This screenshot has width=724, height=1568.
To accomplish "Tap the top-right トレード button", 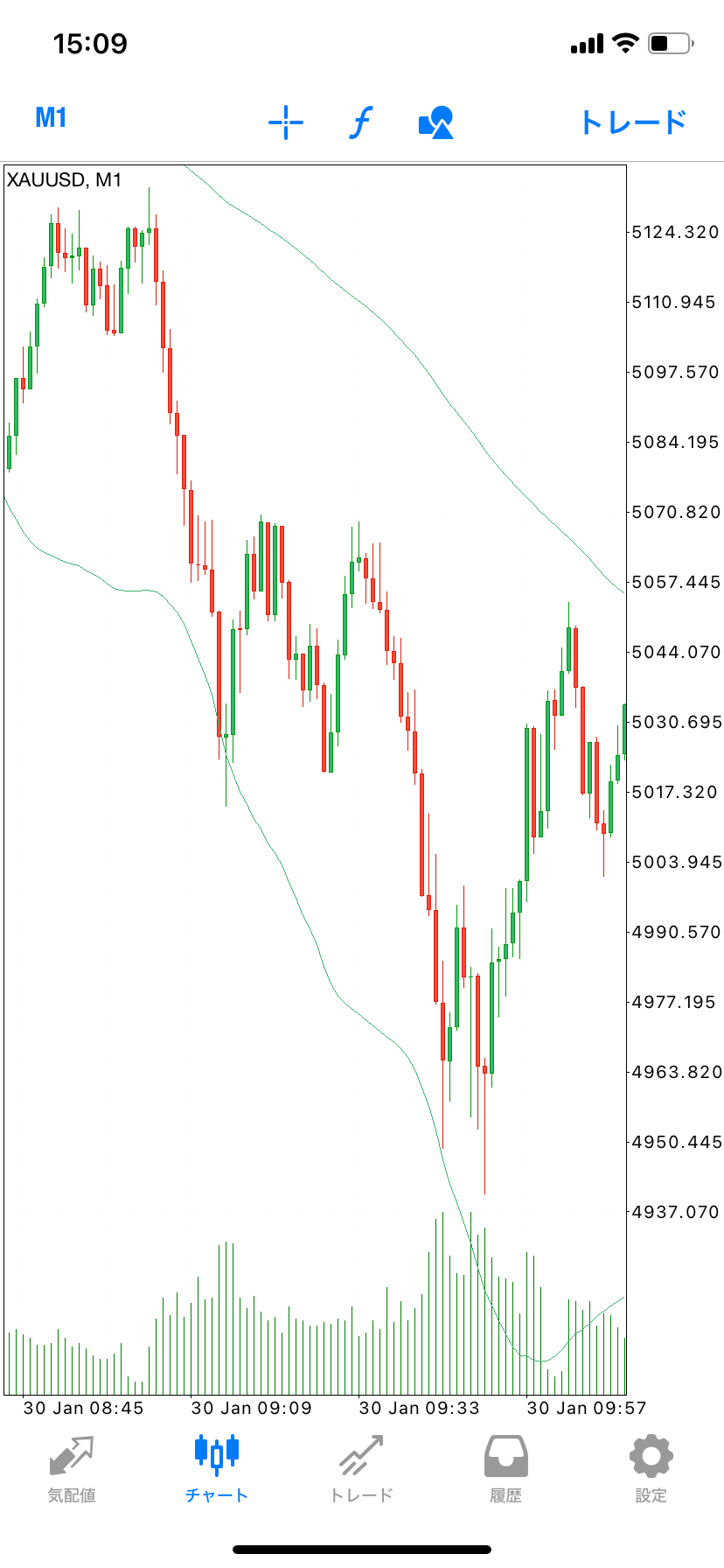I will (x=633, y=122).
